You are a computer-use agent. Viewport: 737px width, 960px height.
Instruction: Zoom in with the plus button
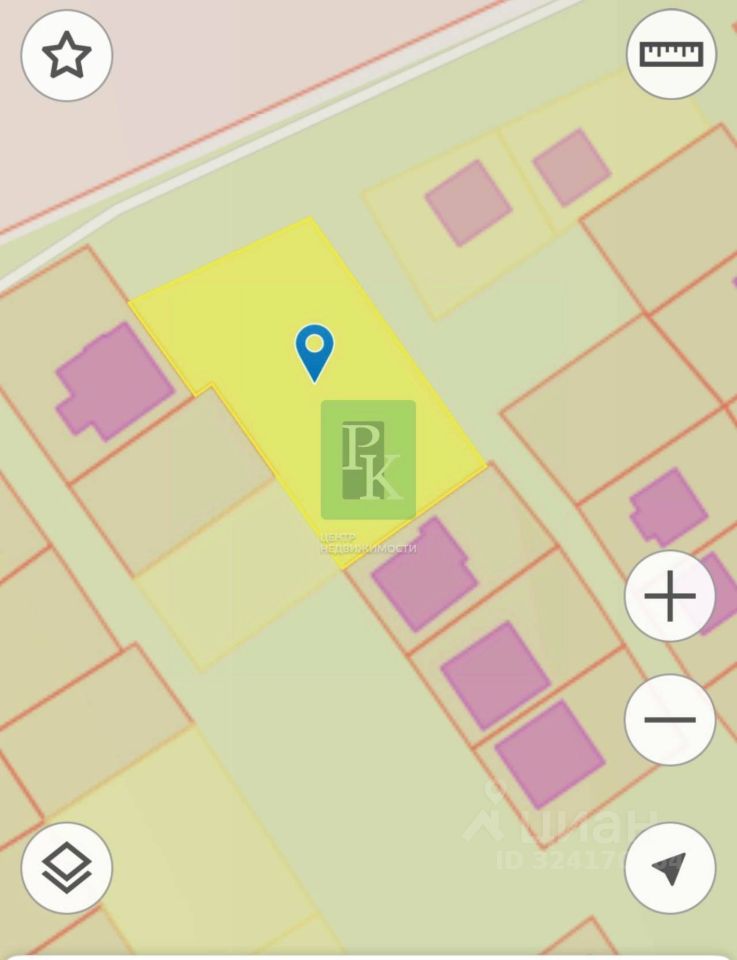click(669, 598)
